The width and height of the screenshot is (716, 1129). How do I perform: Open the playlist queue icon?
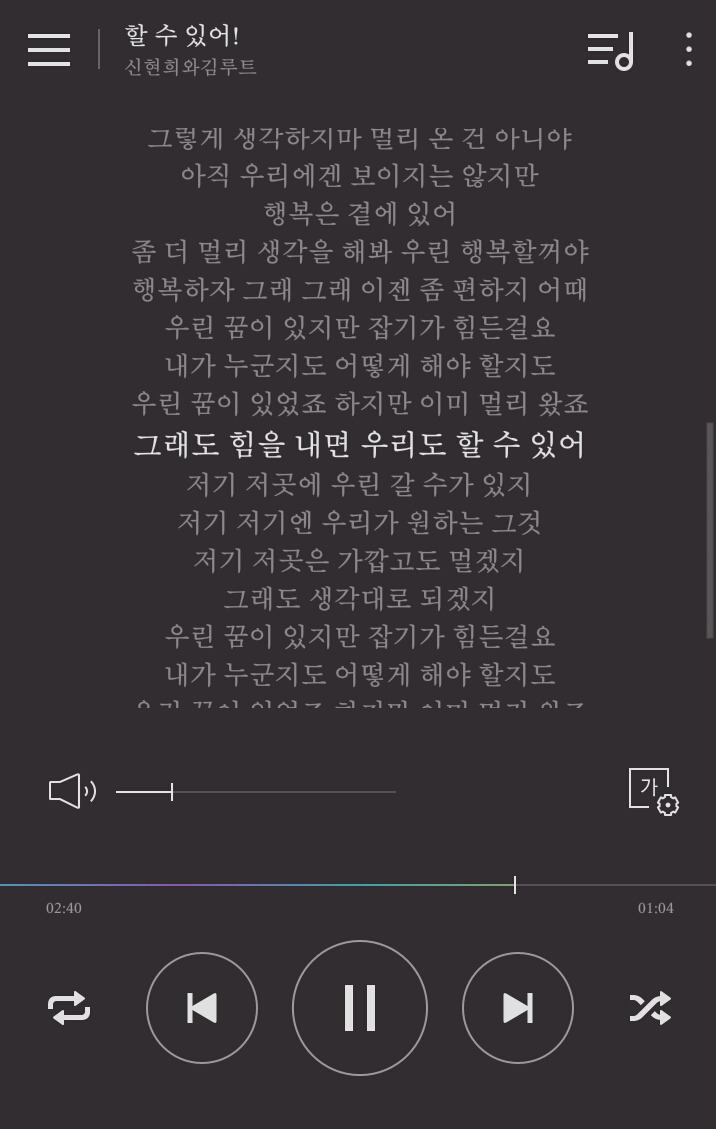pos(610,50)
